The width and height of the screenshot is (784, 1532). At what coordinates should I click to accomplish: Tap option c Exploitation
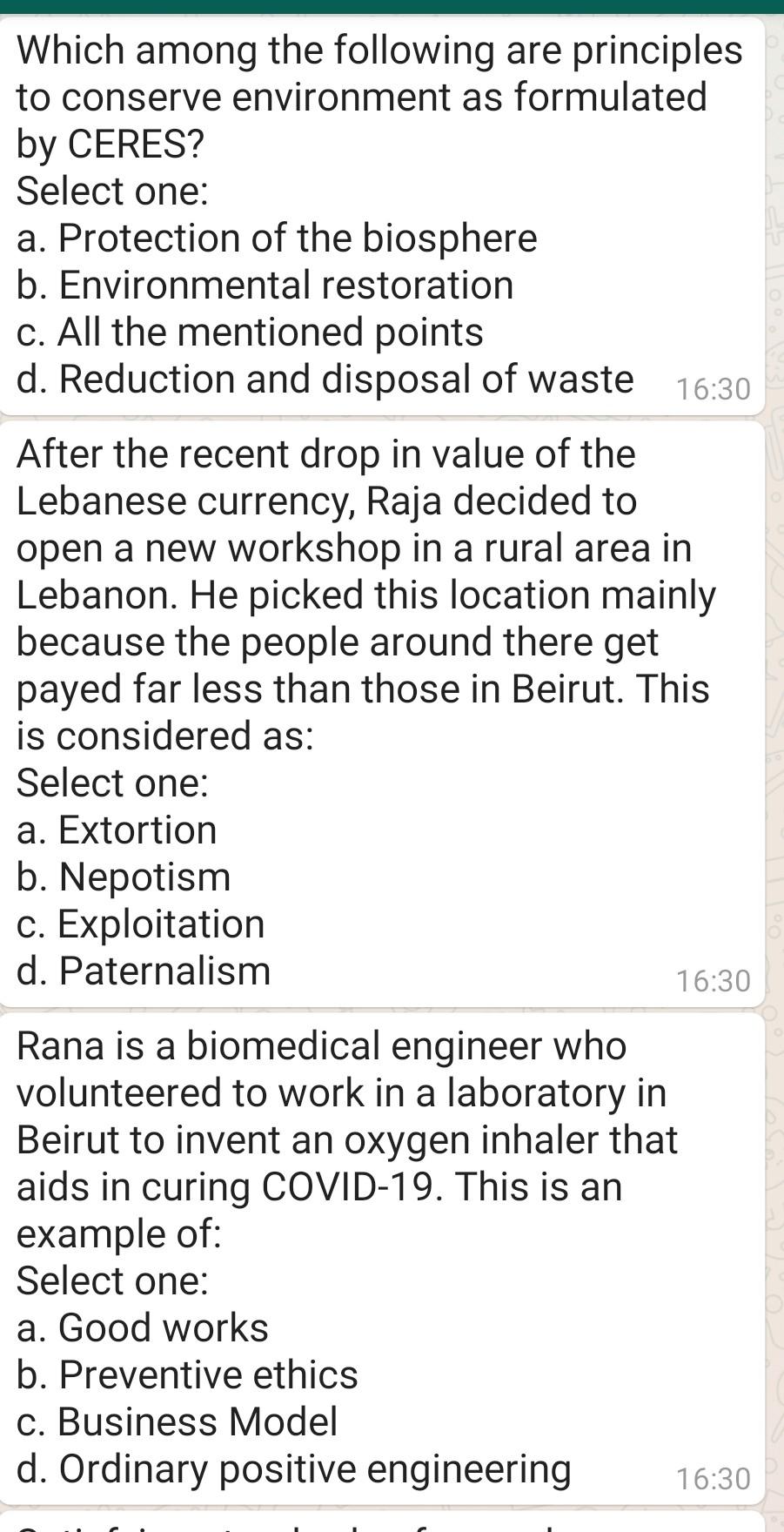pos(140,924)
